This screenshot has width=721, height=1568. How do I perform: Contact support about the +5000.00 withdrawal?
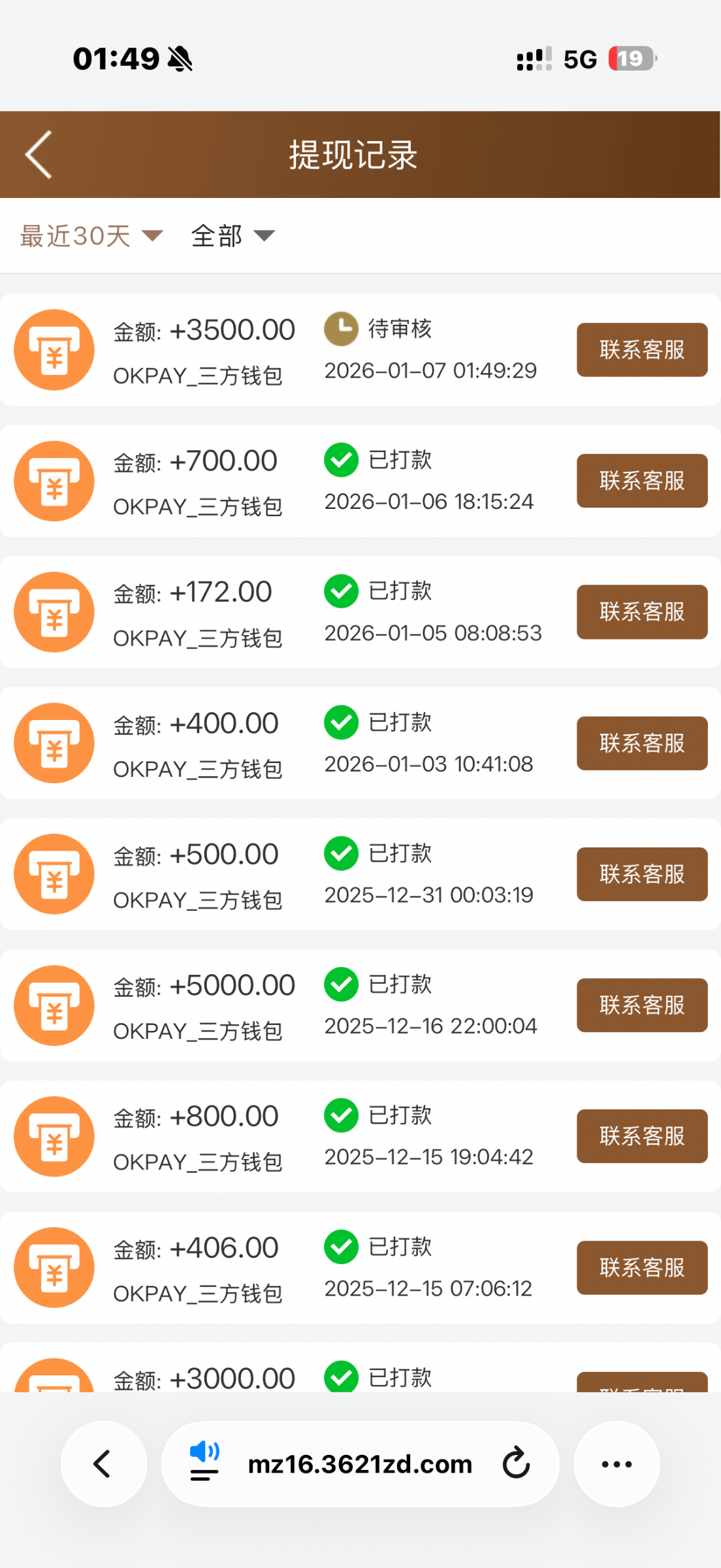[x=641, y=1005]
